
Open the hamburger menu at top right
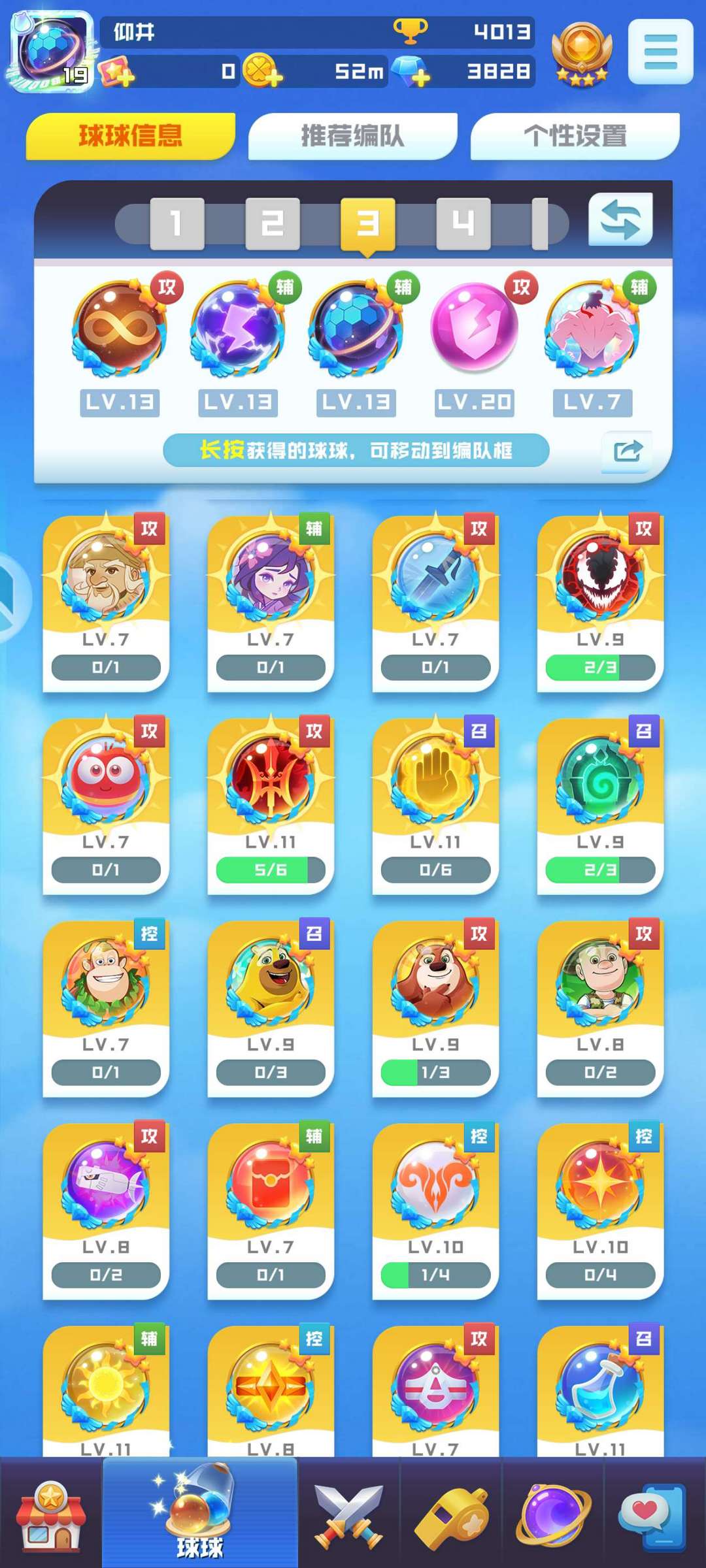(x=660, y=52)
